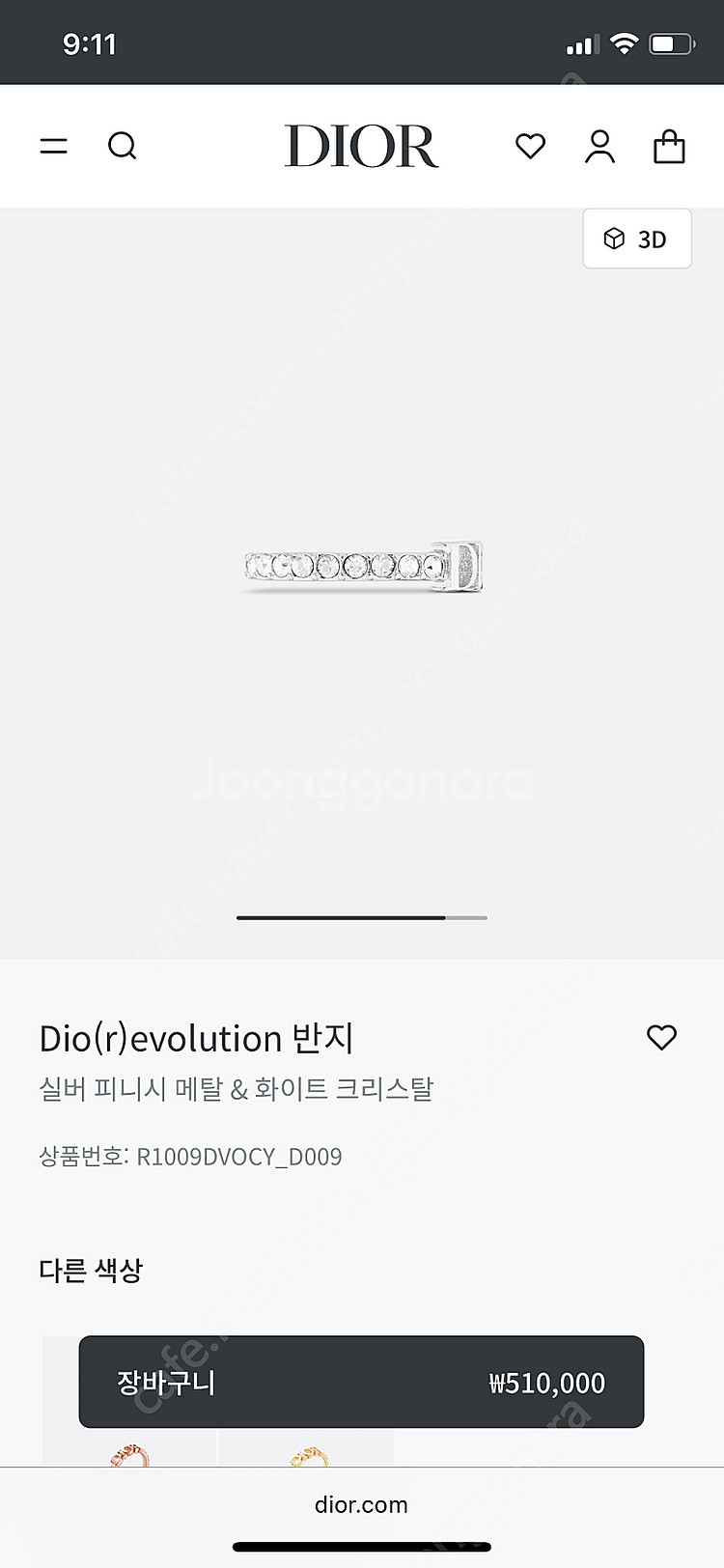Screen dimensions: 724x1568
Task: Open the search icon
Action: tap(123, 147)
